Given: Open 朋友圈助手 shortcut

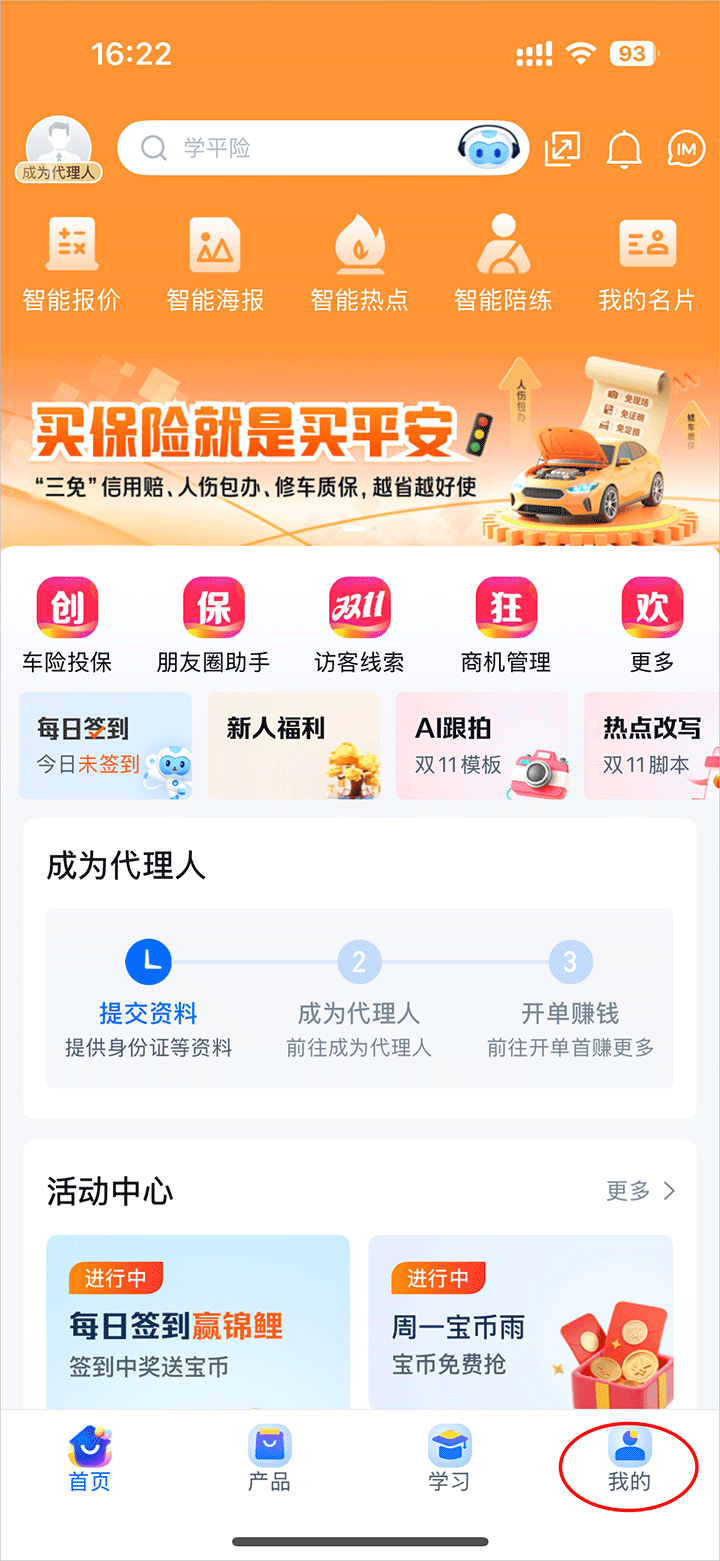Looking at the screenshot, I should coord(213,625).
